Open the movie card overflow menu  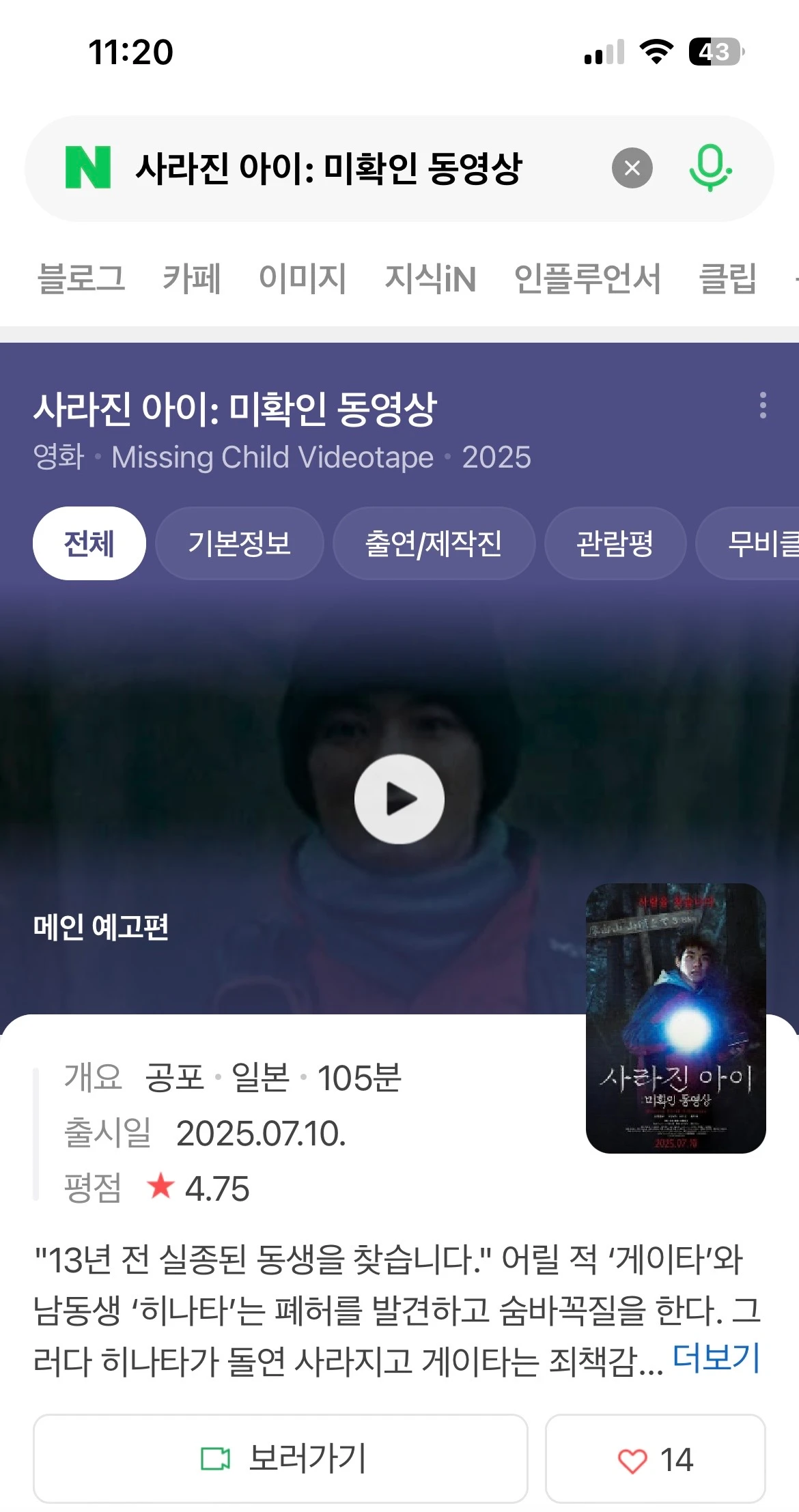763,405
